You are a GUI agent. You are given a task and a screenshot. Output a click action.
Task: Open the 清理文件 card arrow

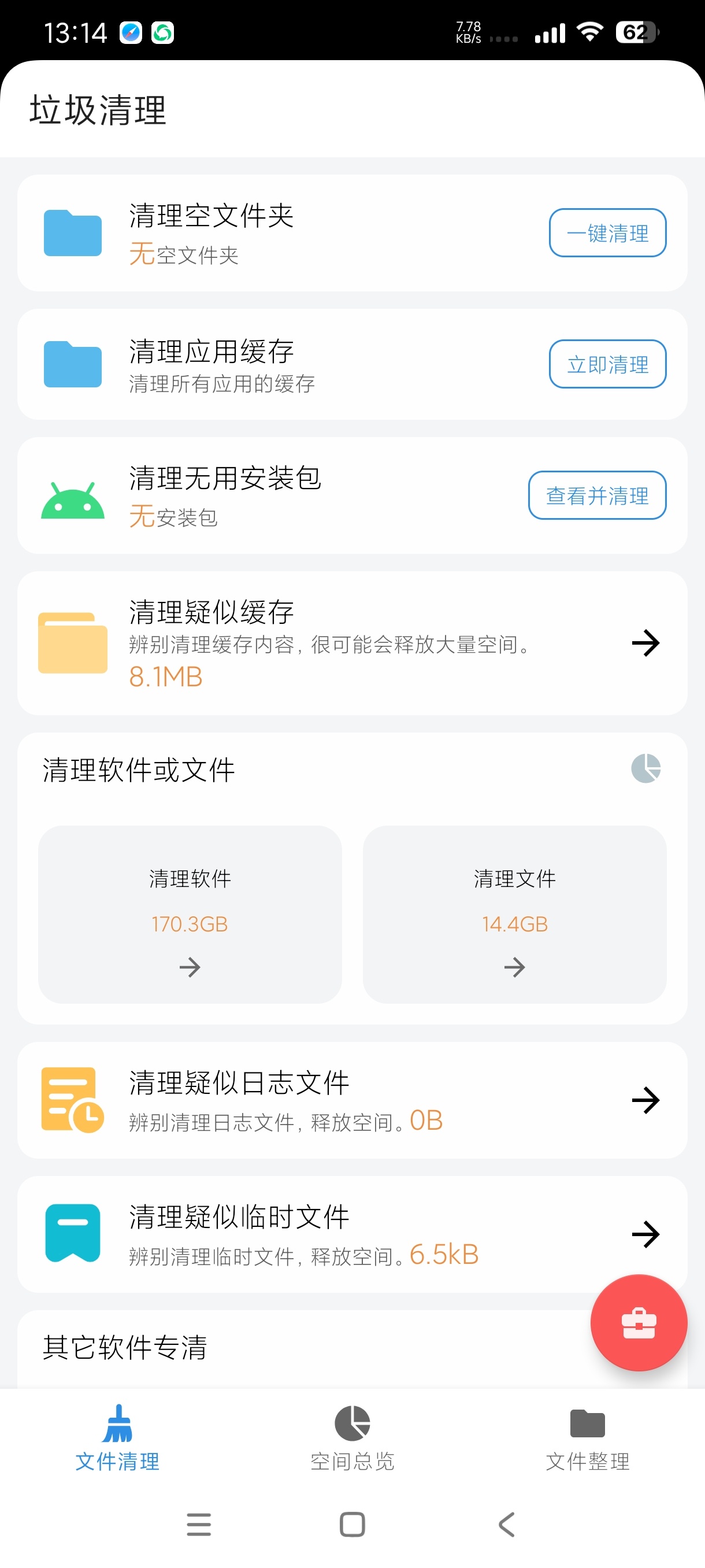tap(515, 967)
